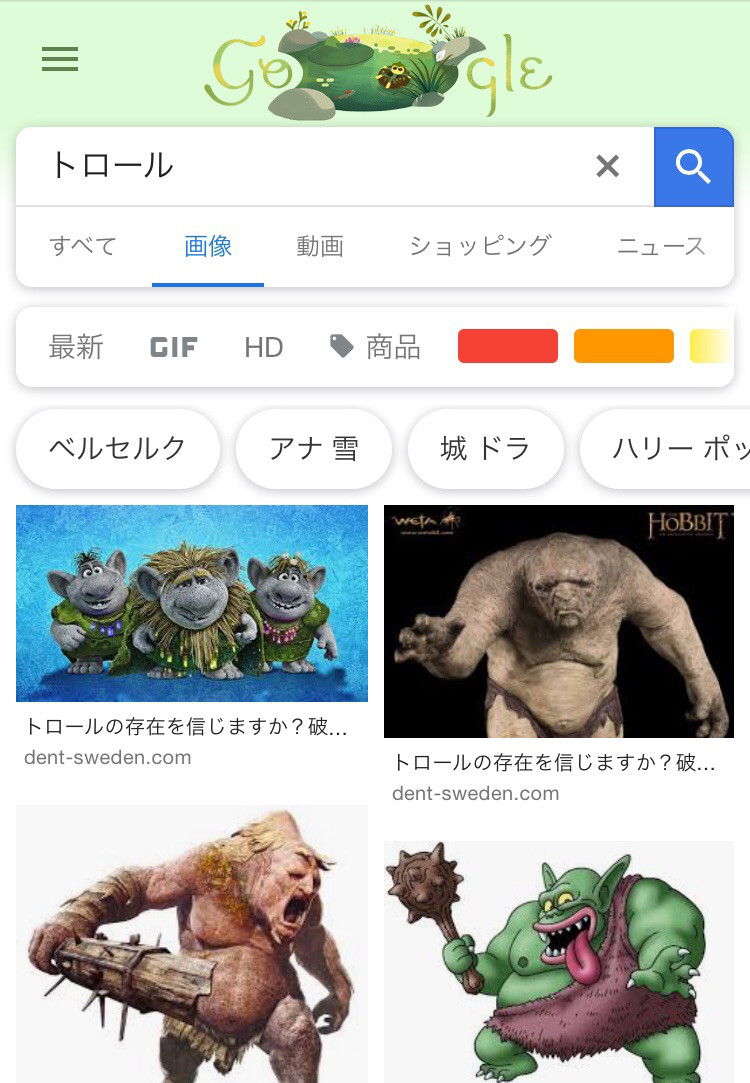This screenshot has width=750, height=1083.
Task: Open the hamburger menu
Action: click(x=60, y=60)
